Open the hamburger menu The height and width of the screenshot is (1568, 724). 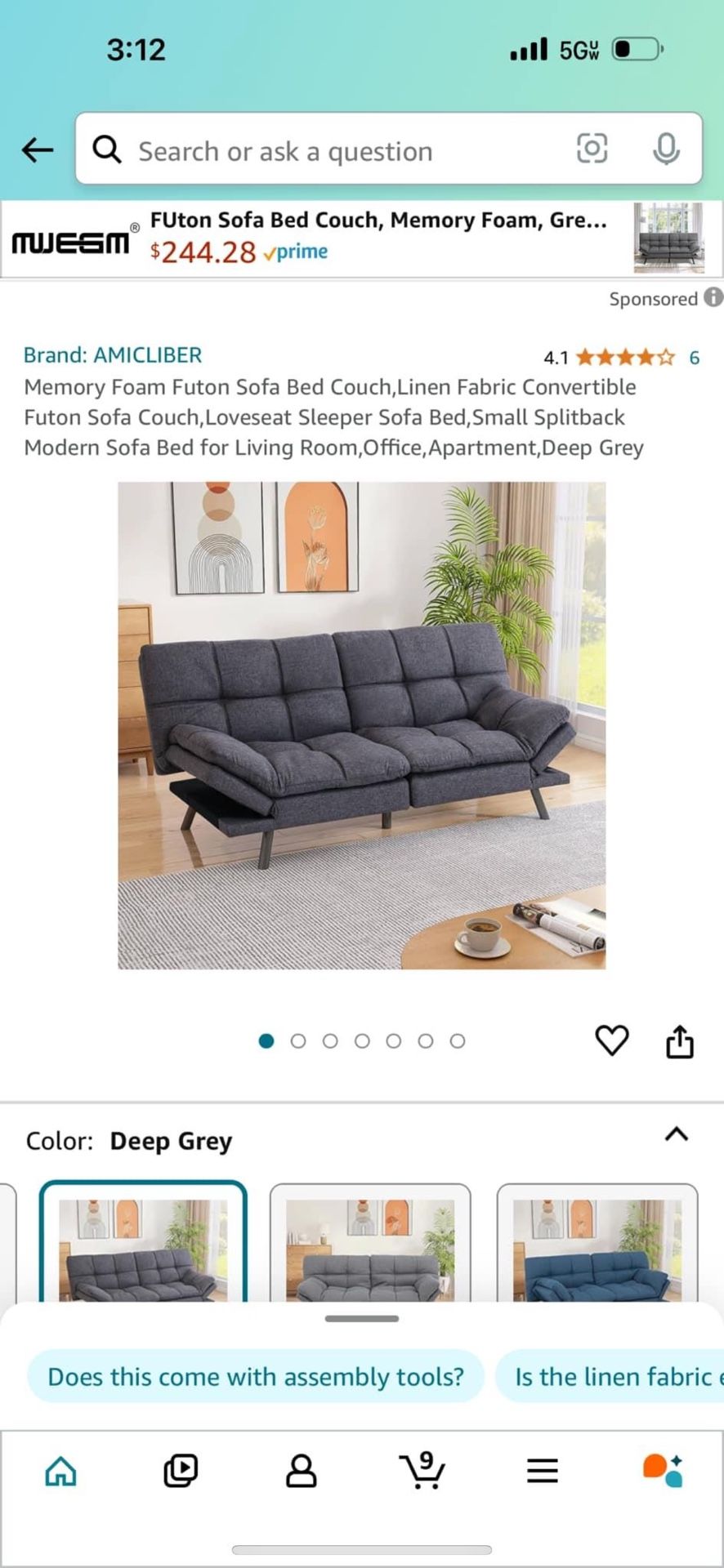pyautogui.click(x=542, y=1470)
